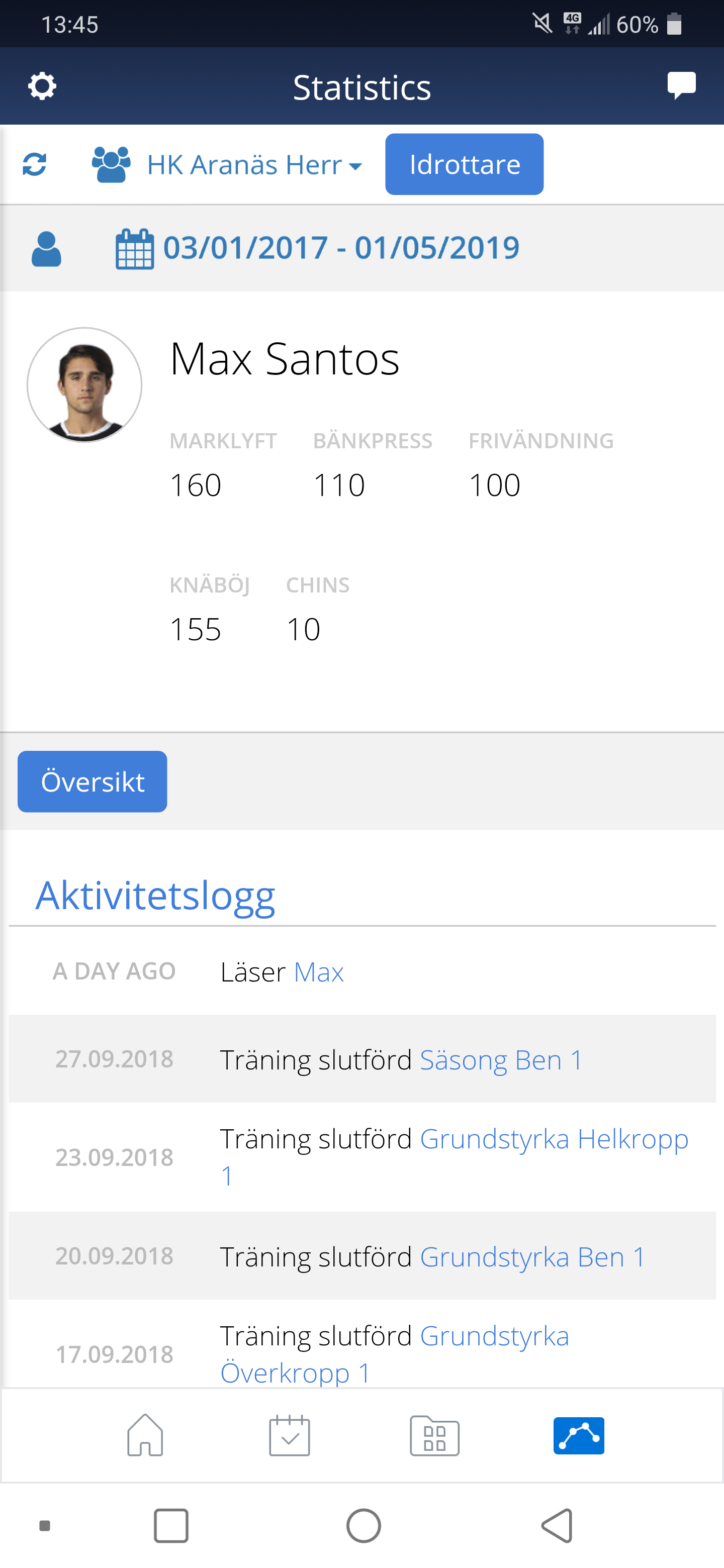The image size is (724, 1568).
Task: Tap the refresh icon
Action: [35, 164]
